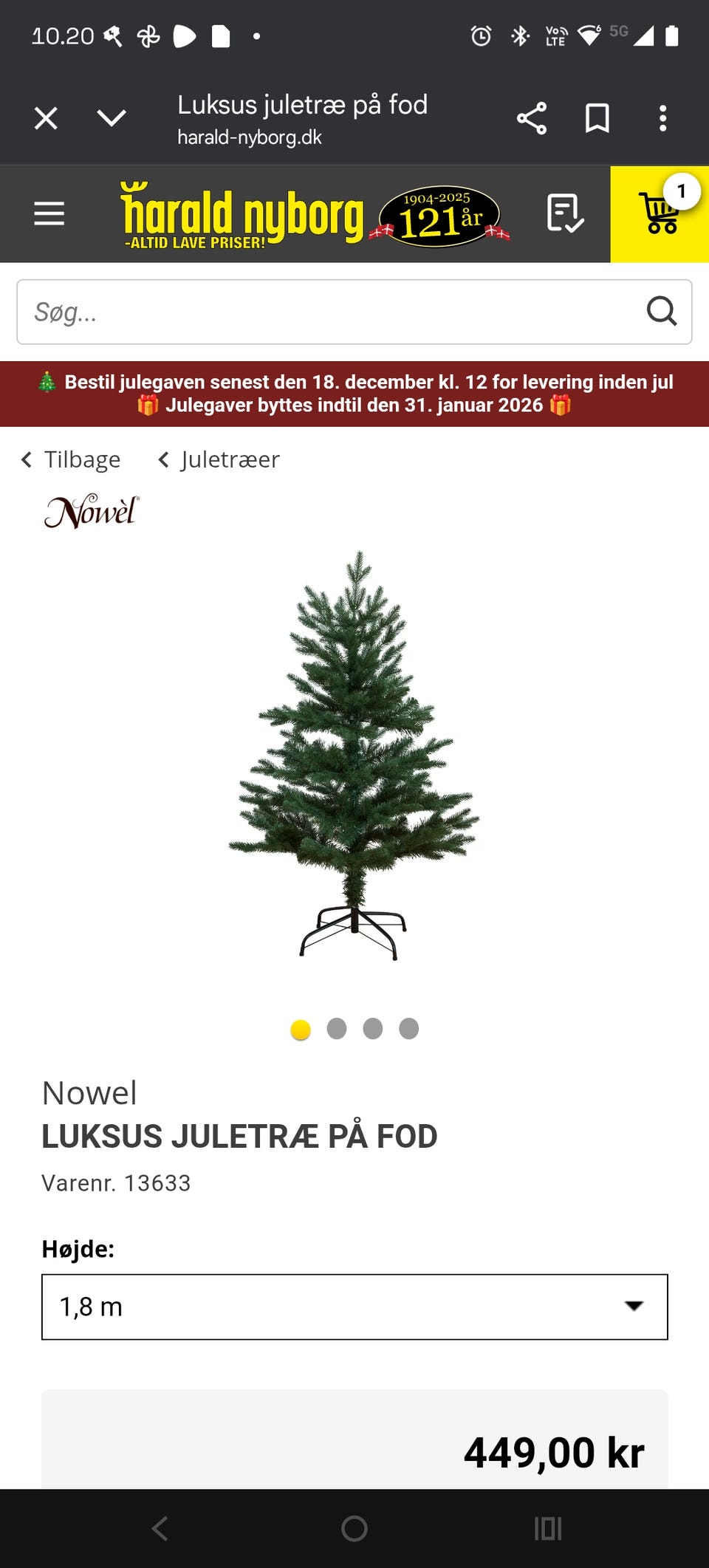Close the browser tab with X
Screen dimensions: 709x1568
pyautogui.click(x=46, y=118)
